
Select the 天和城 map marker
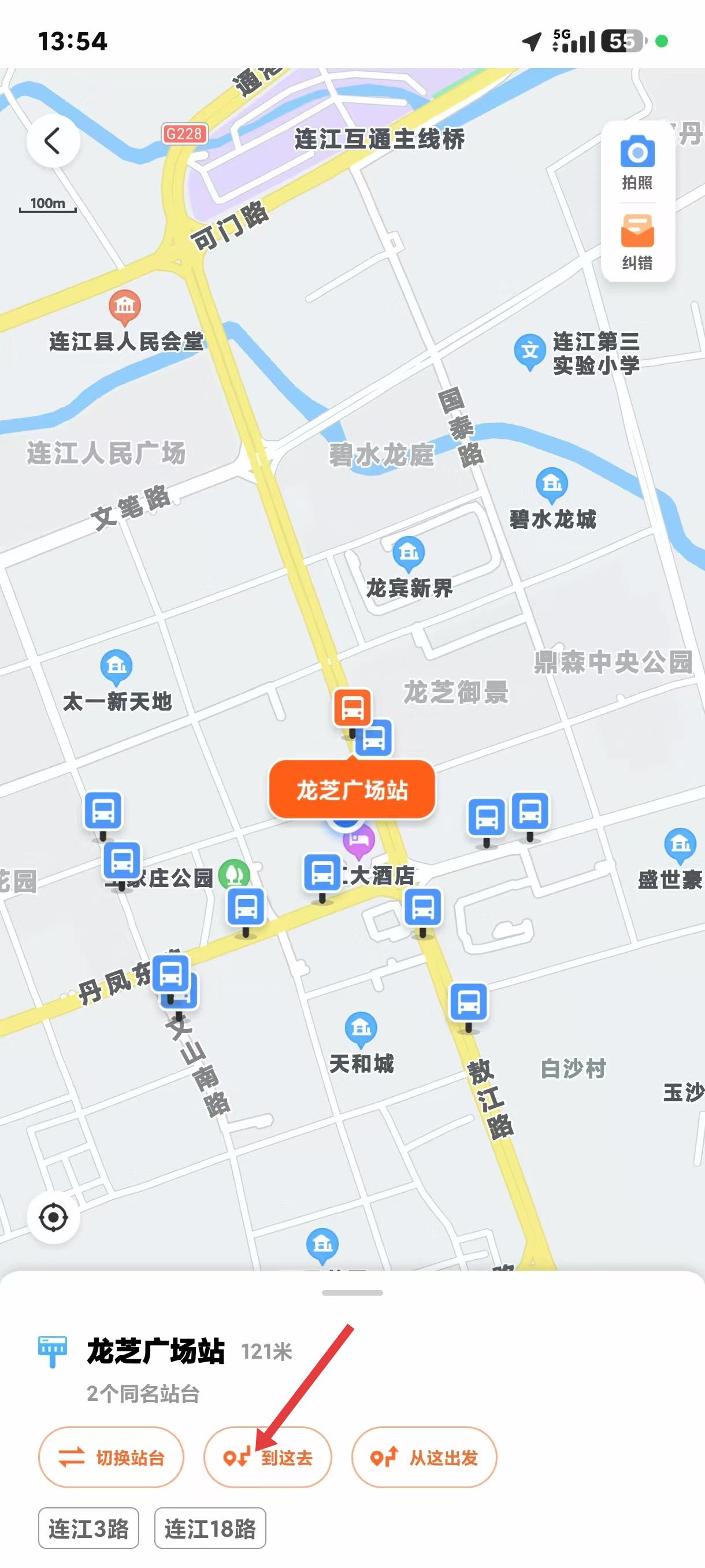[361, 1028]
